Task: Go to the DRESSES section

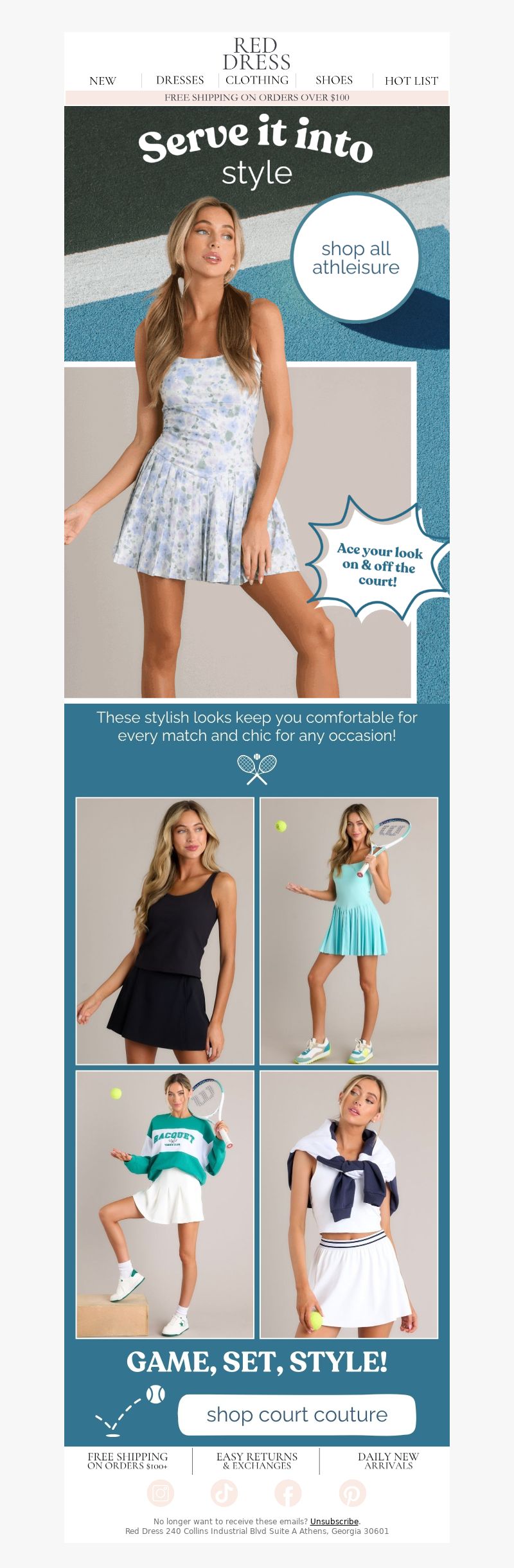Action: [x=180, y=80]
